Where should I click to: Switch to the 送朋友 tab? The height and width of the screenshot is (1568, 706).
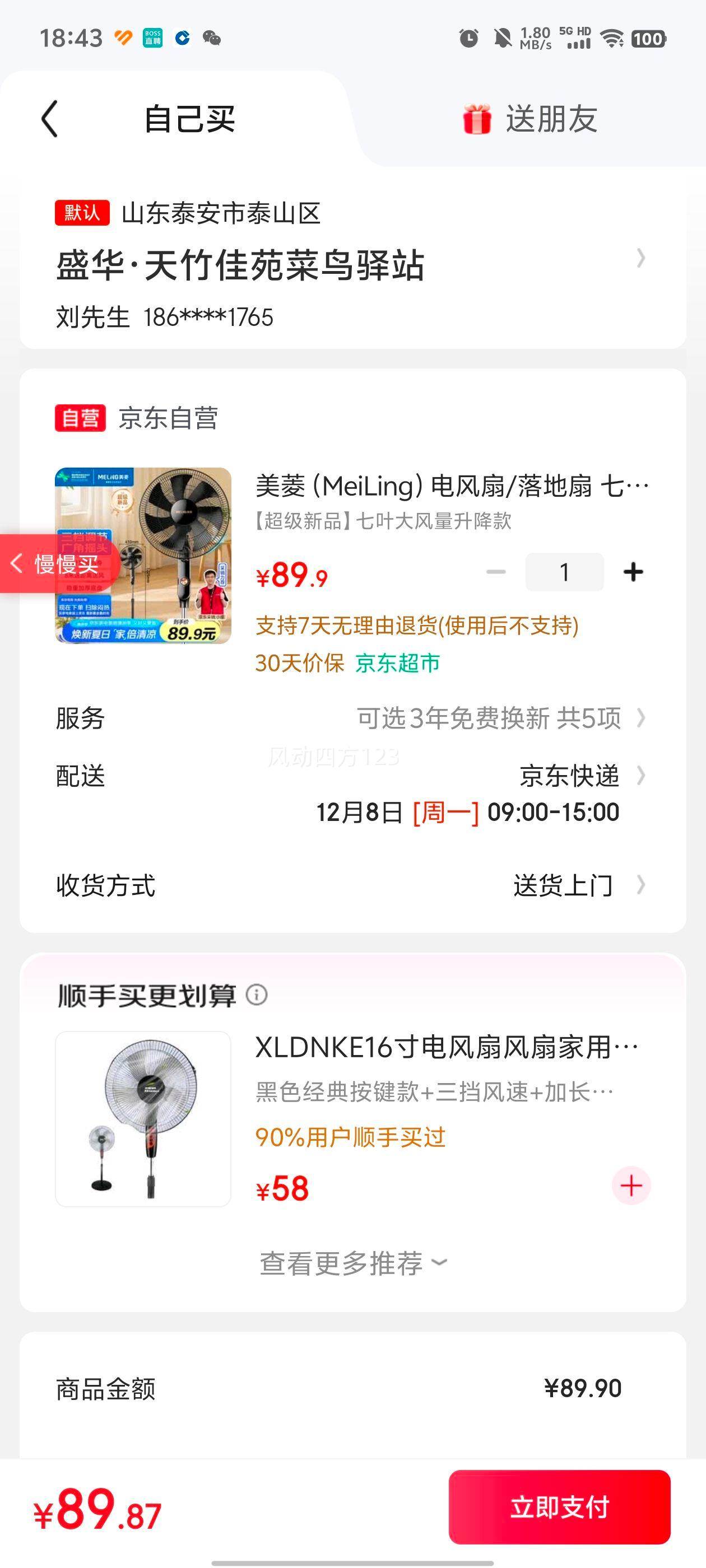529,119
